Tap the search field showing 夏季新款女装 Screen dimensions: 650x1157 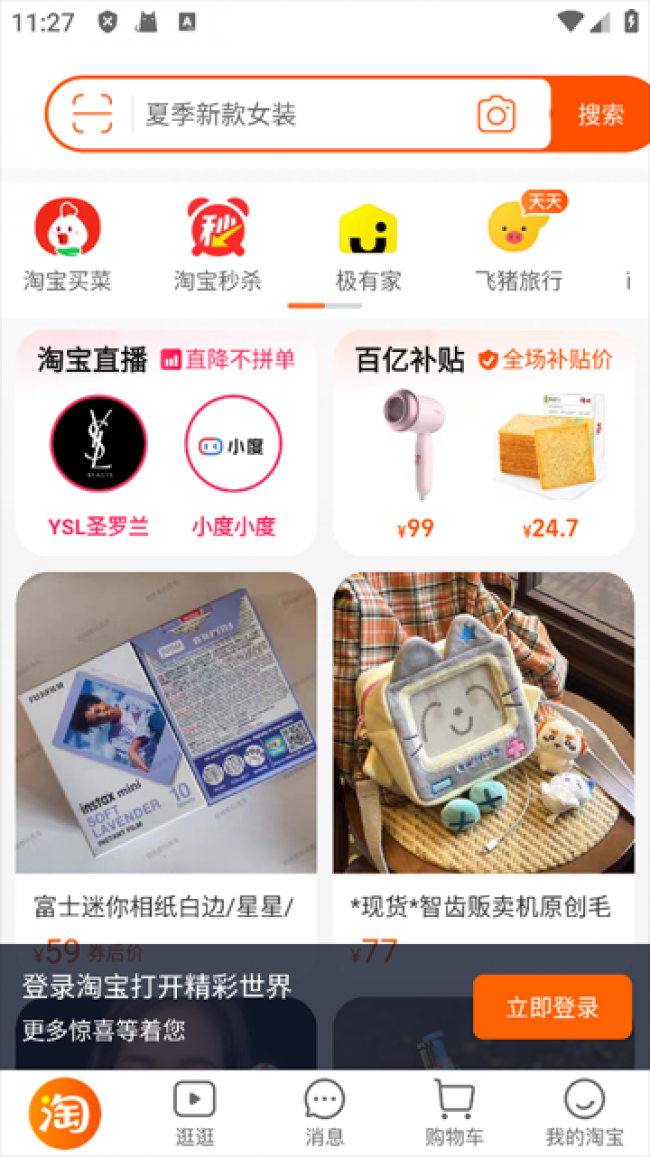click(300, 115)
